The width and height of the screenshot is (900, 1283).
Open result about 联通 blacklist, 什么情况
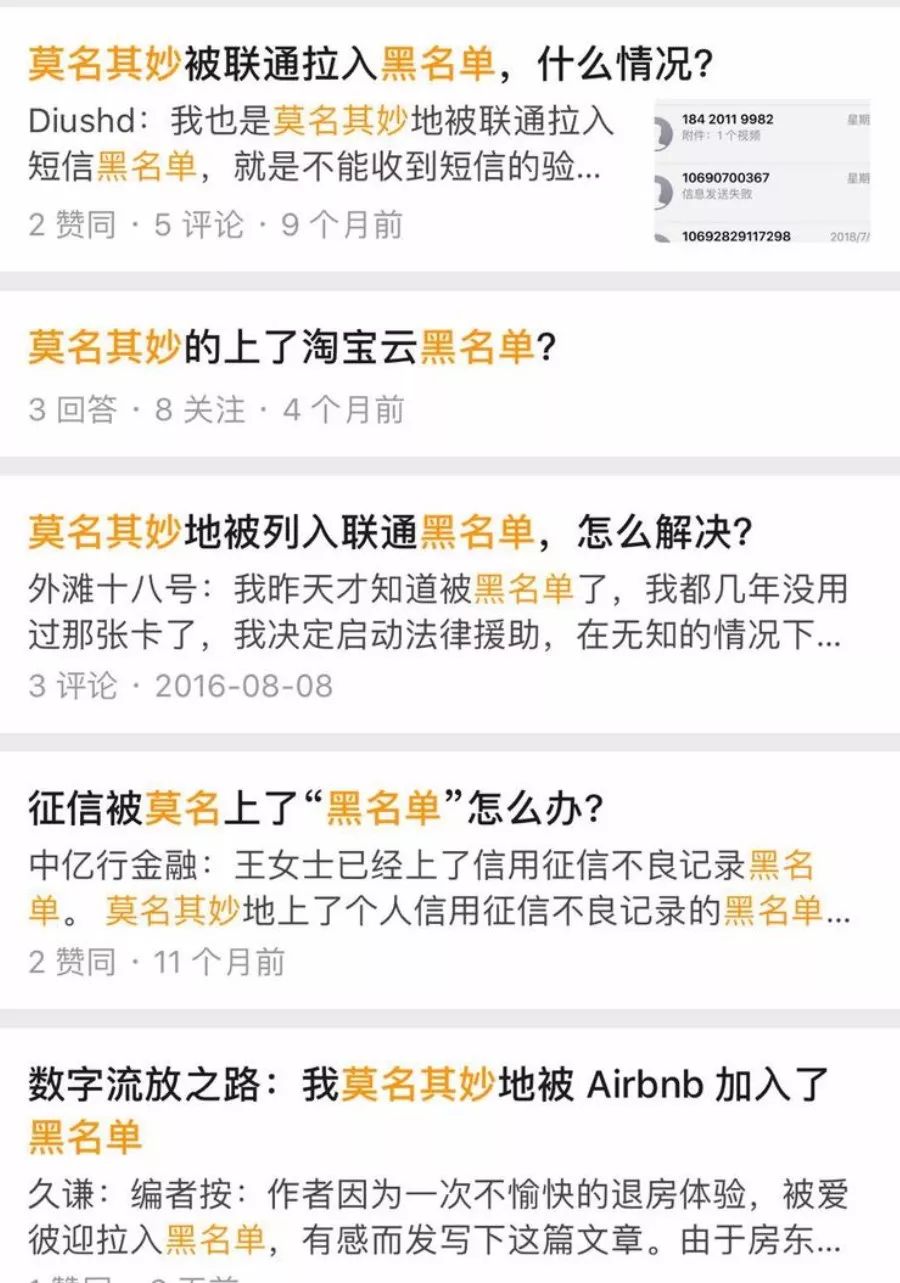coord(370,65)
